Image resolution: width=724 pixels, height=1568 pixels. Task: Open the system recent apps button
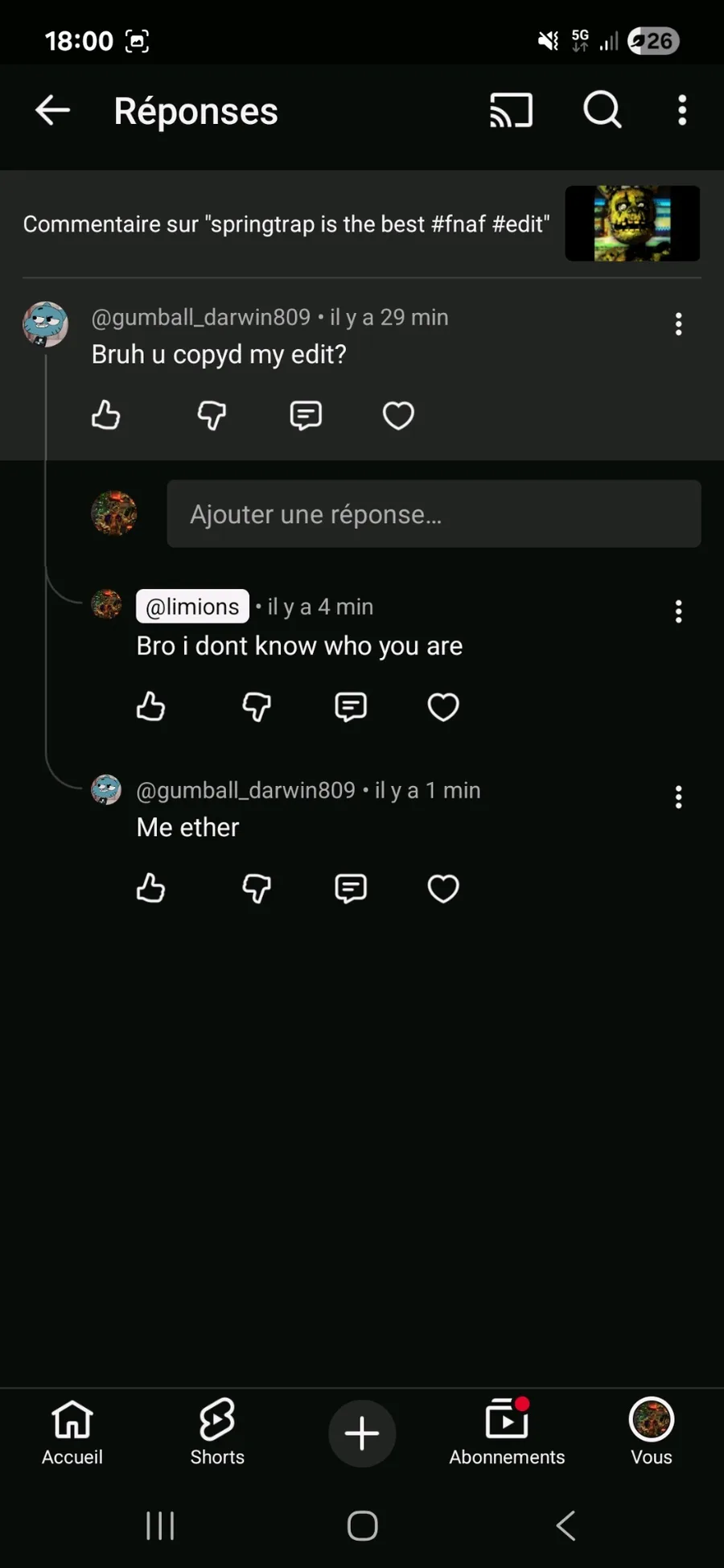[160, 1525]
